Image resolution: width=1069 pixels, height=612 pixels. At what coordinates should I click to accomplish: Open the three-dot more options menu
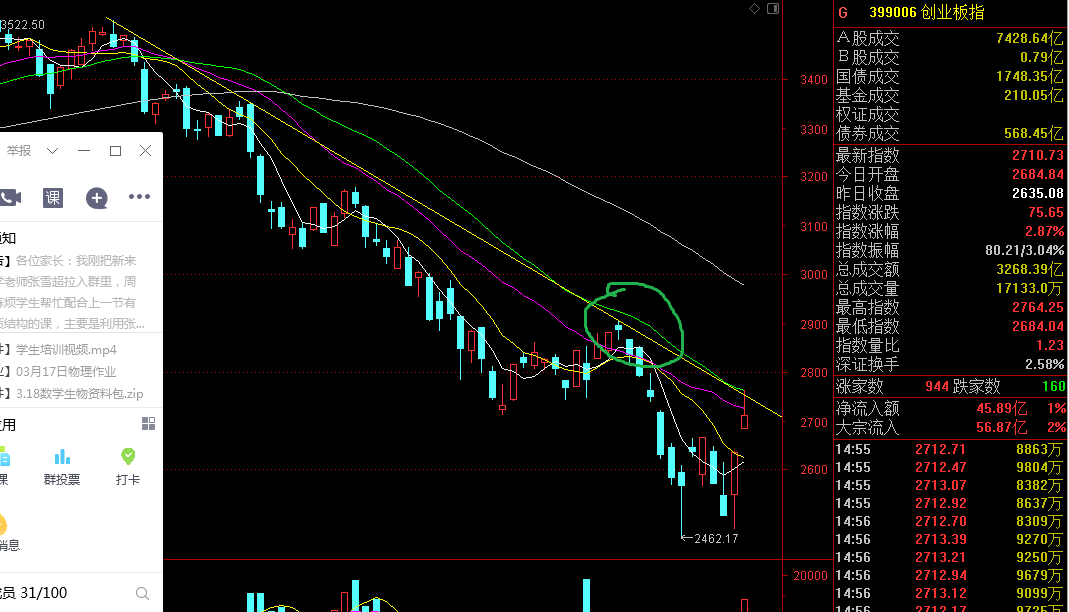pos(139,197)
